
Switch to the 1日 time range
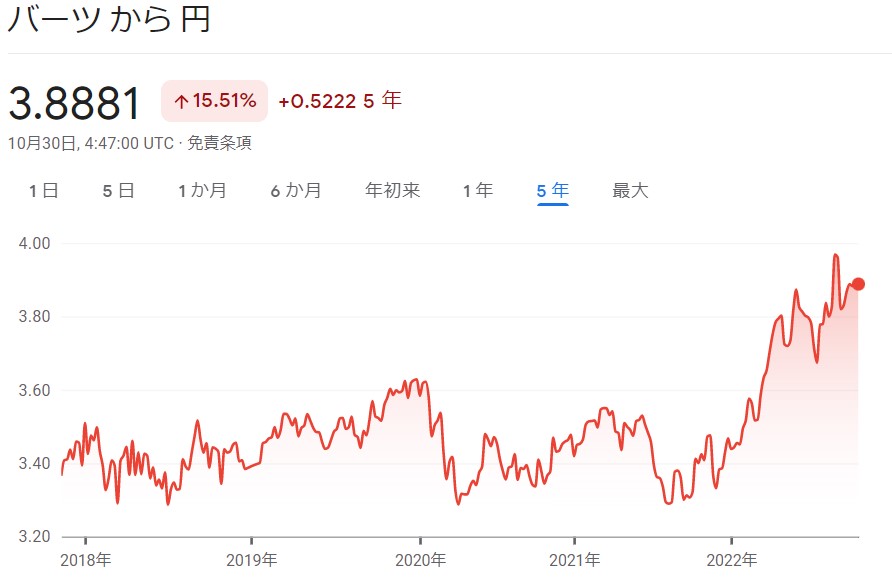pos(43,190)
